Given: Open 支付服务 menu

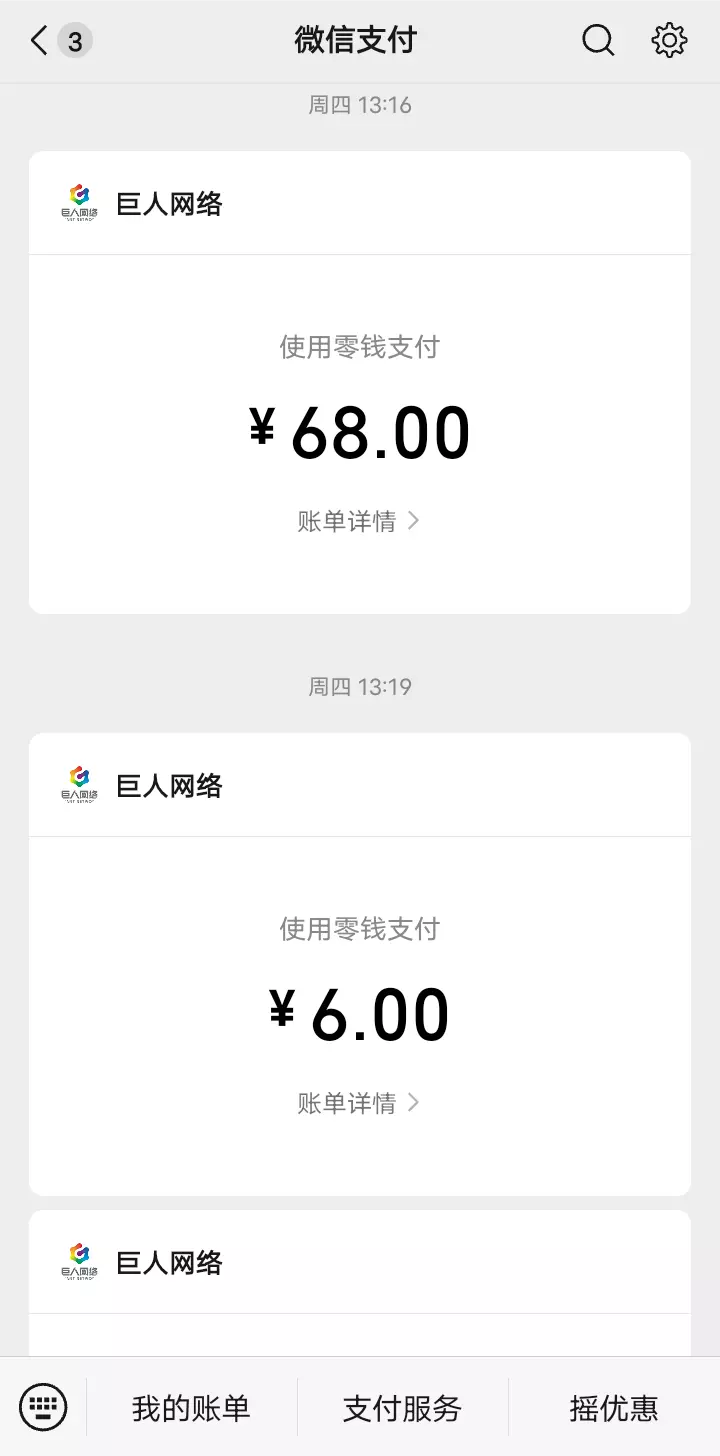Looking at the screenshot, I should click(x=402, y=1408).
